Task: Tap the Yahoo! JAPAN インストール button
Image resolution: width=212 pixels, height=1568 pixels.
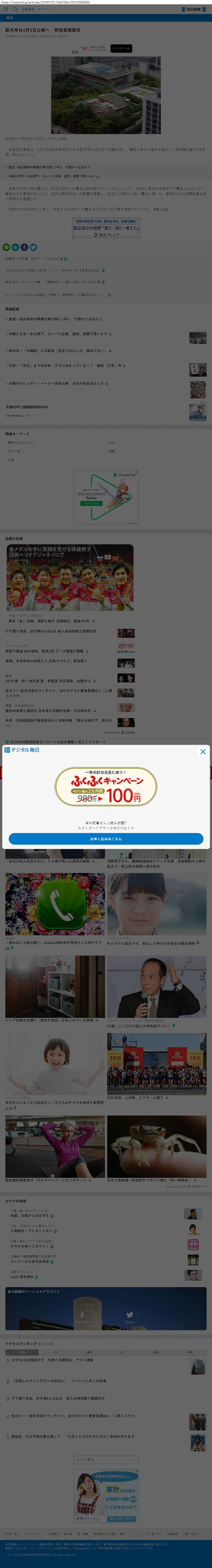Action: point(121,48)
